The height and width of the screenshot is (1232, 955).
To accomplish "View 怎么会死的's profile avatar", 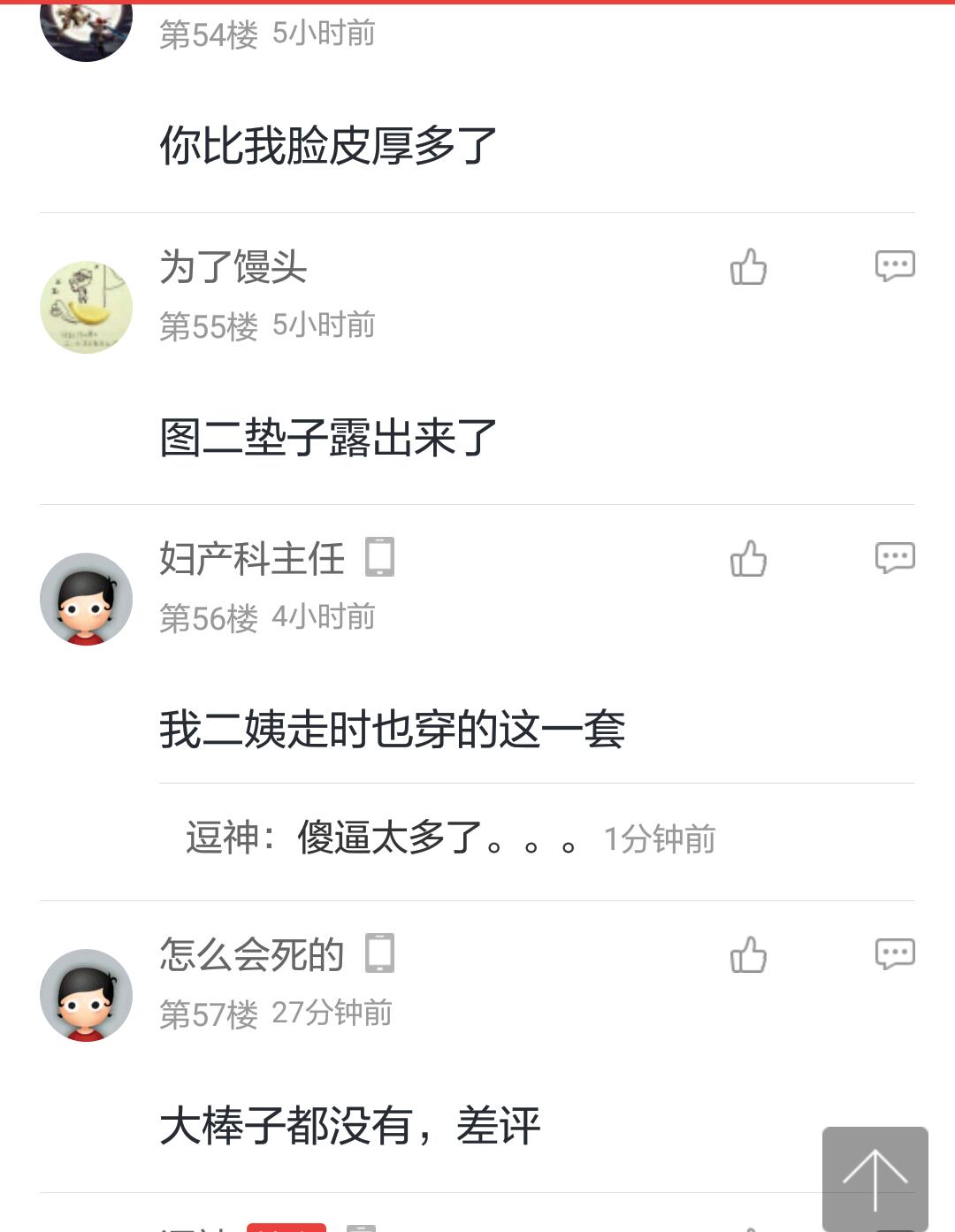I will (87, 995).
